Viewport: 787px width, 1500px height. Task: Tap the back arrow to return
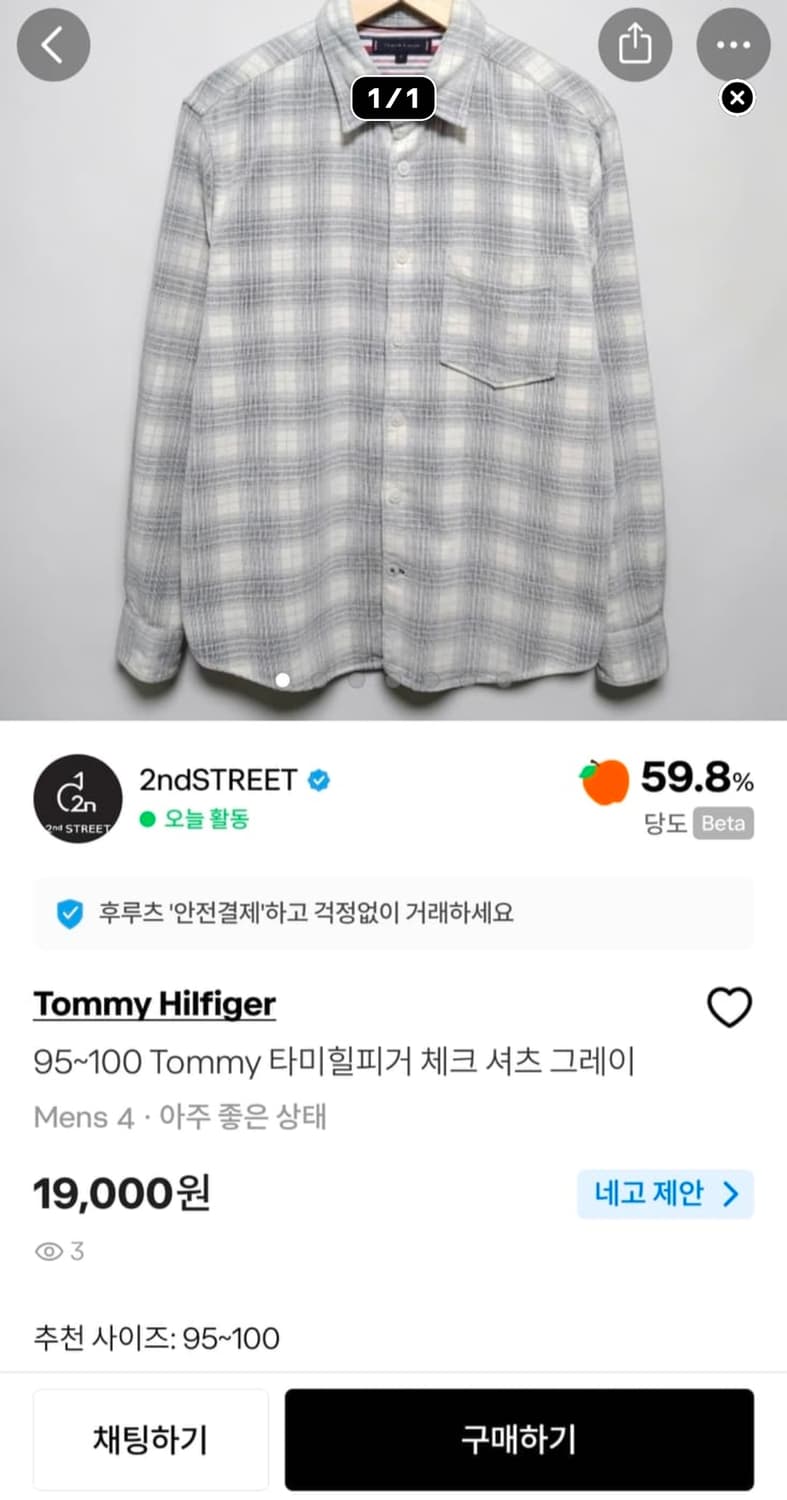click(53, 44)
